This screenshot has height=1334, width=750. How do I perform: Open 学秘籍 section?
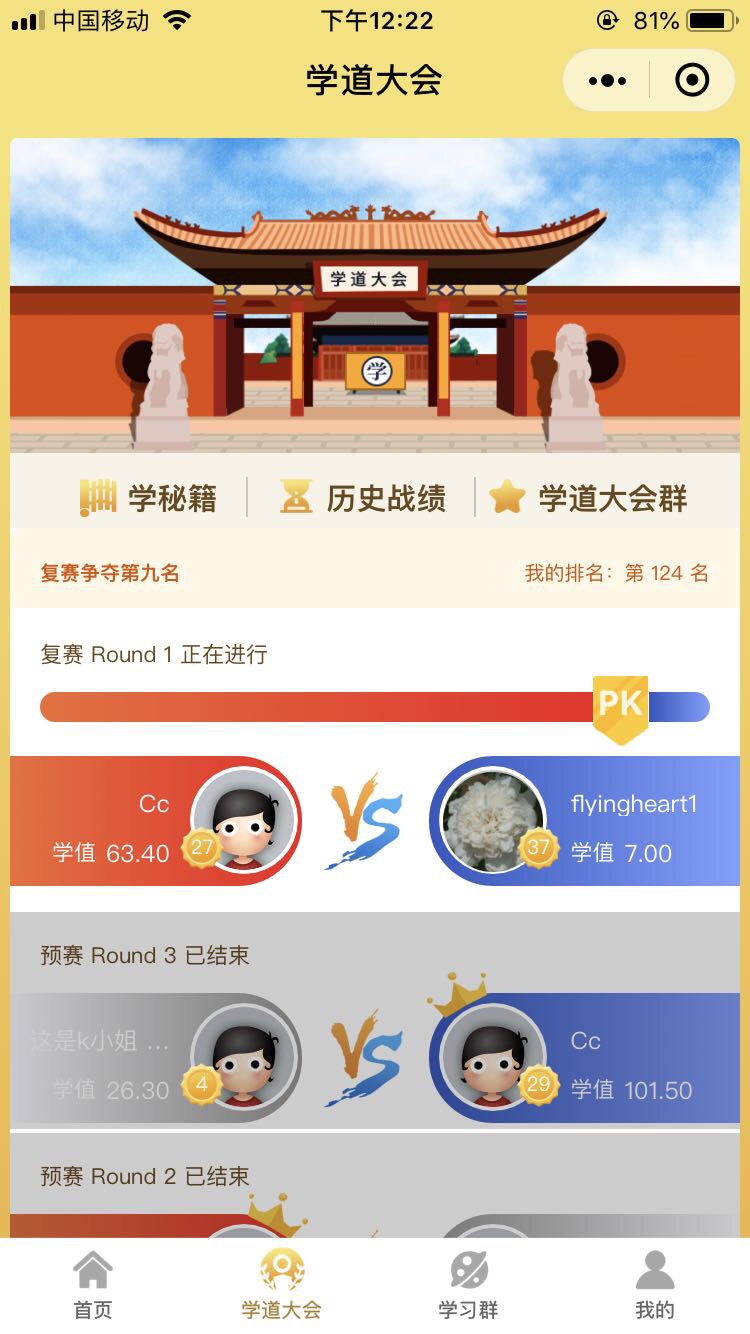click(149, 497)
